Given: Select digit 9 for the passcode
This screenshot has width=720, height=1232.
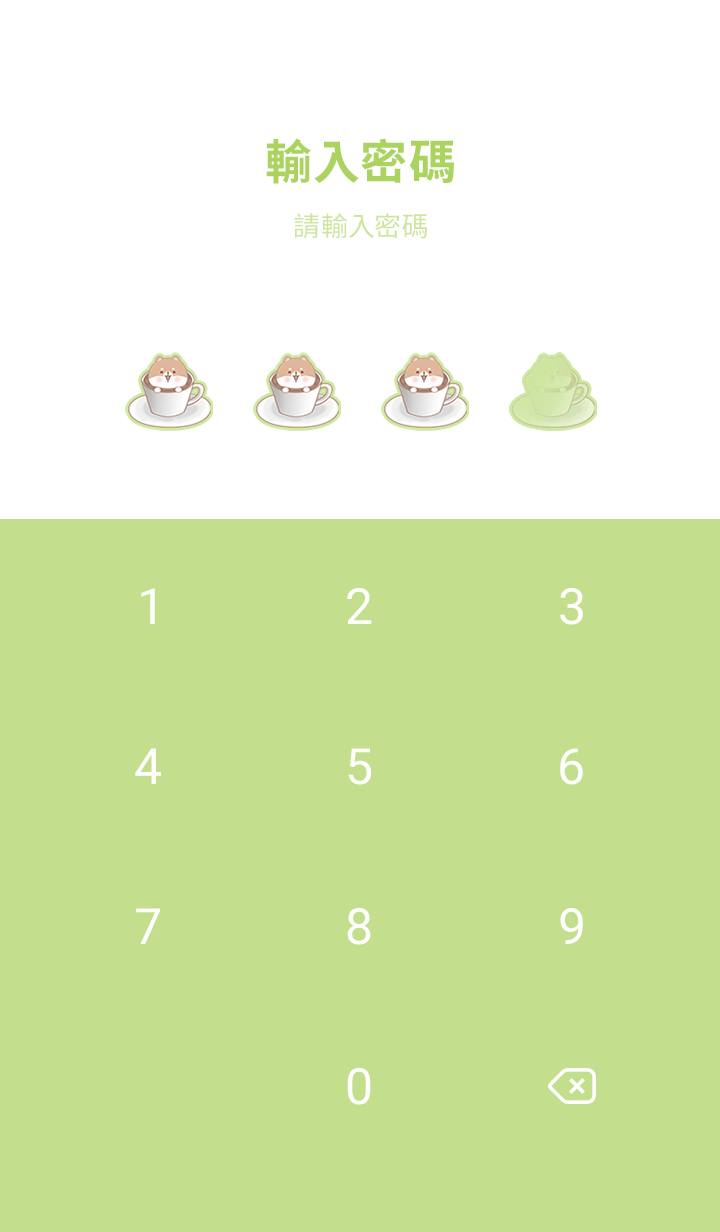Looking at the screenshot, I should pos(571,927).
